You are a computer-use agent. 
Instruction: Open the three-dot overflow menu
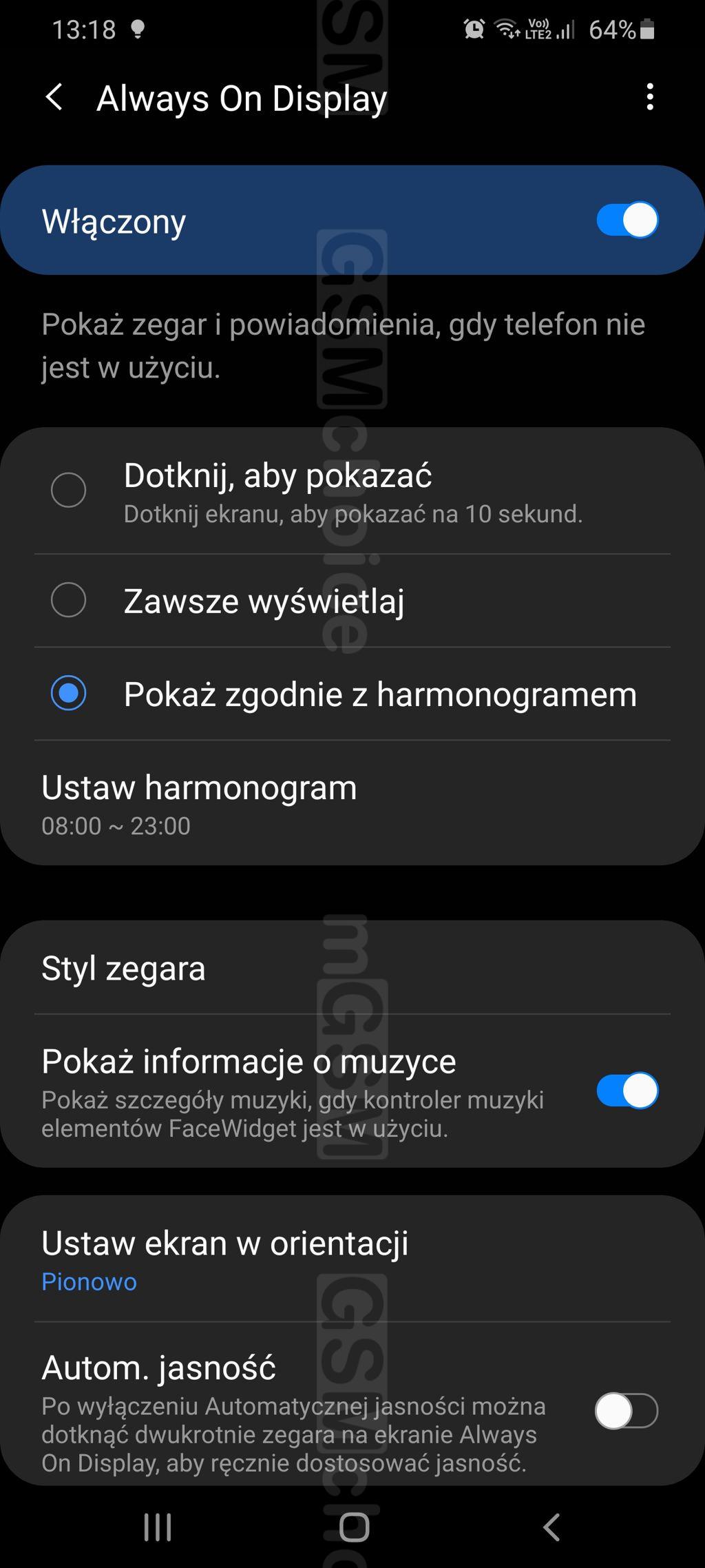(x=650, y=97)
